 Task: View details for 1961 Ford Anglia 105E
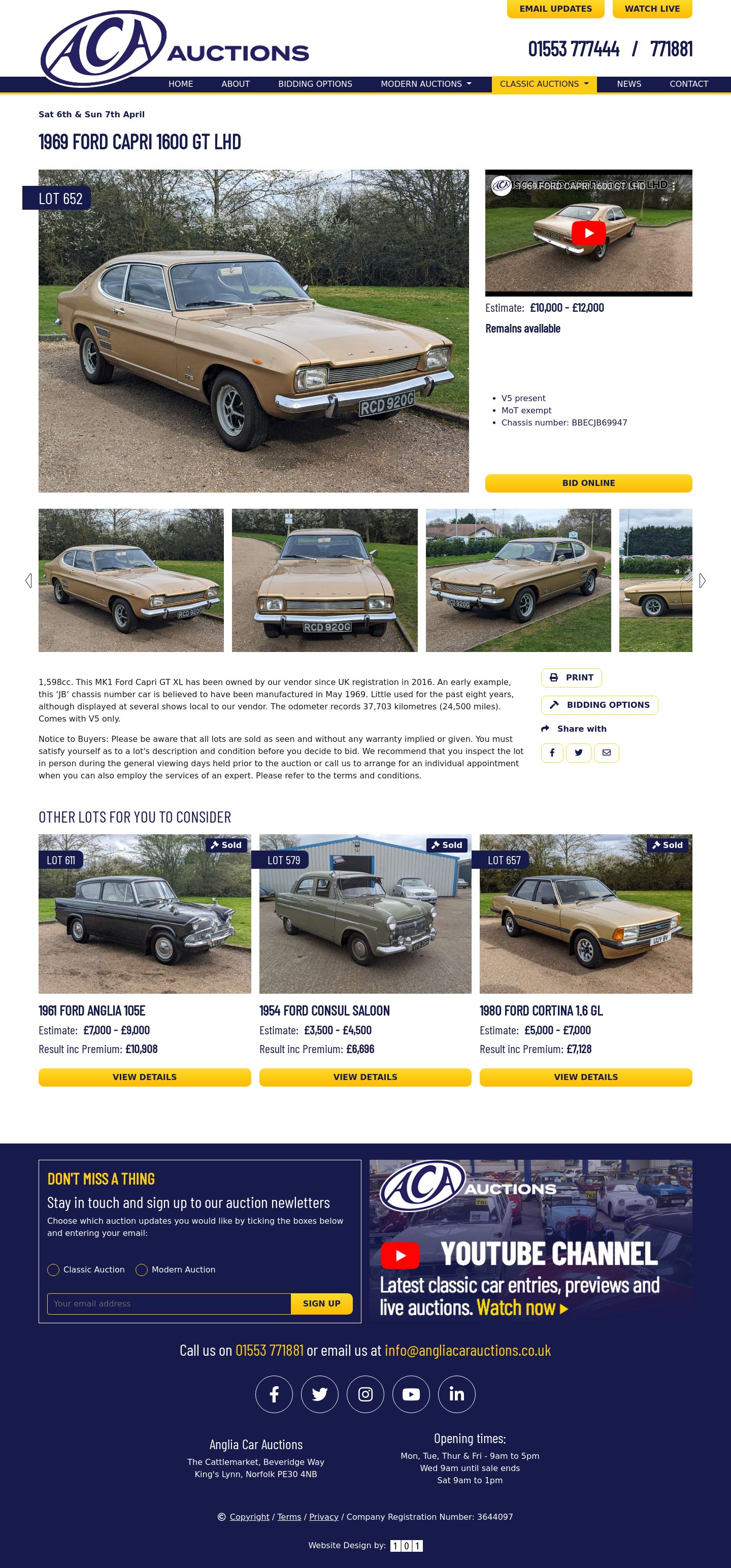click(144, 1077)
